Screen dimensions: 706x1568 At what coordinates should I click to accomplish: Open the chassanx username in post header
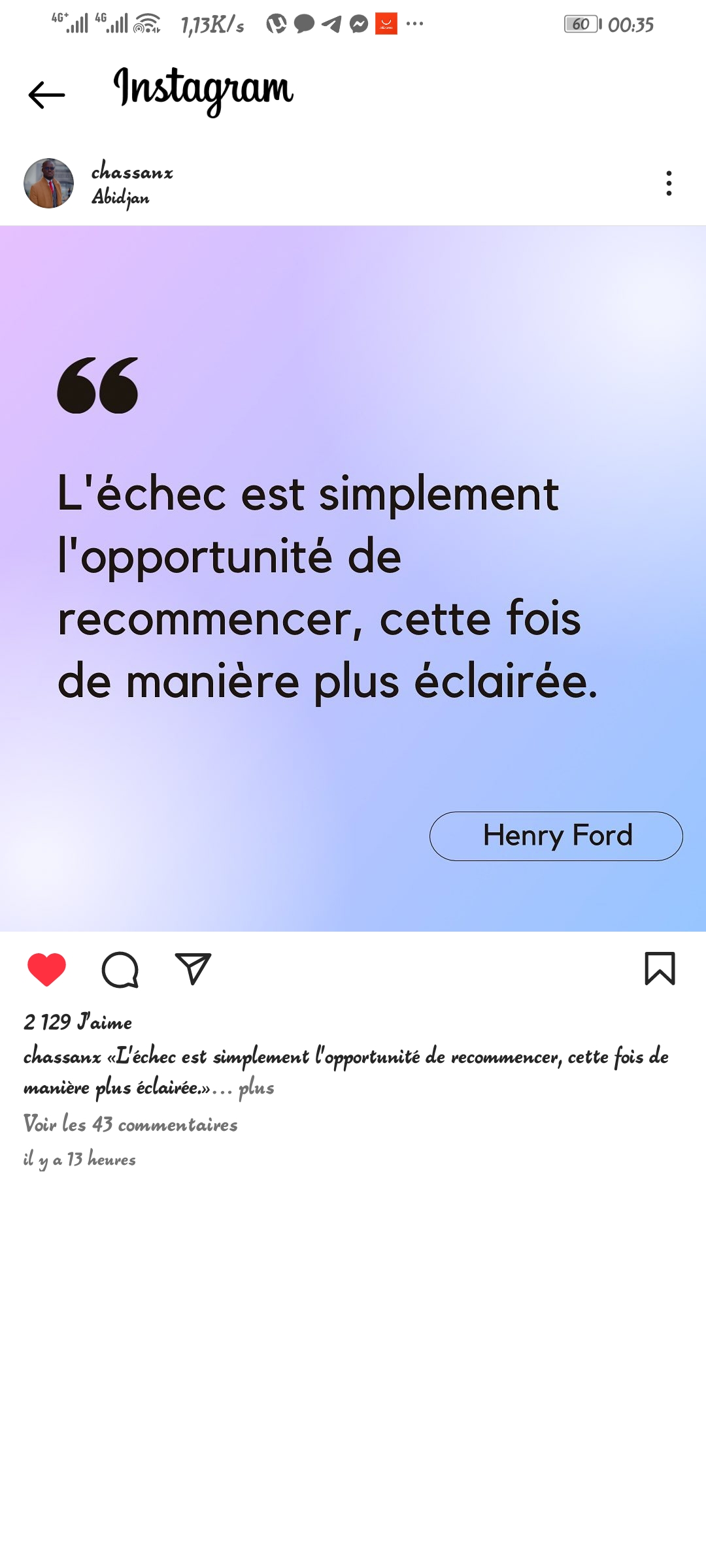pos(132,172)
